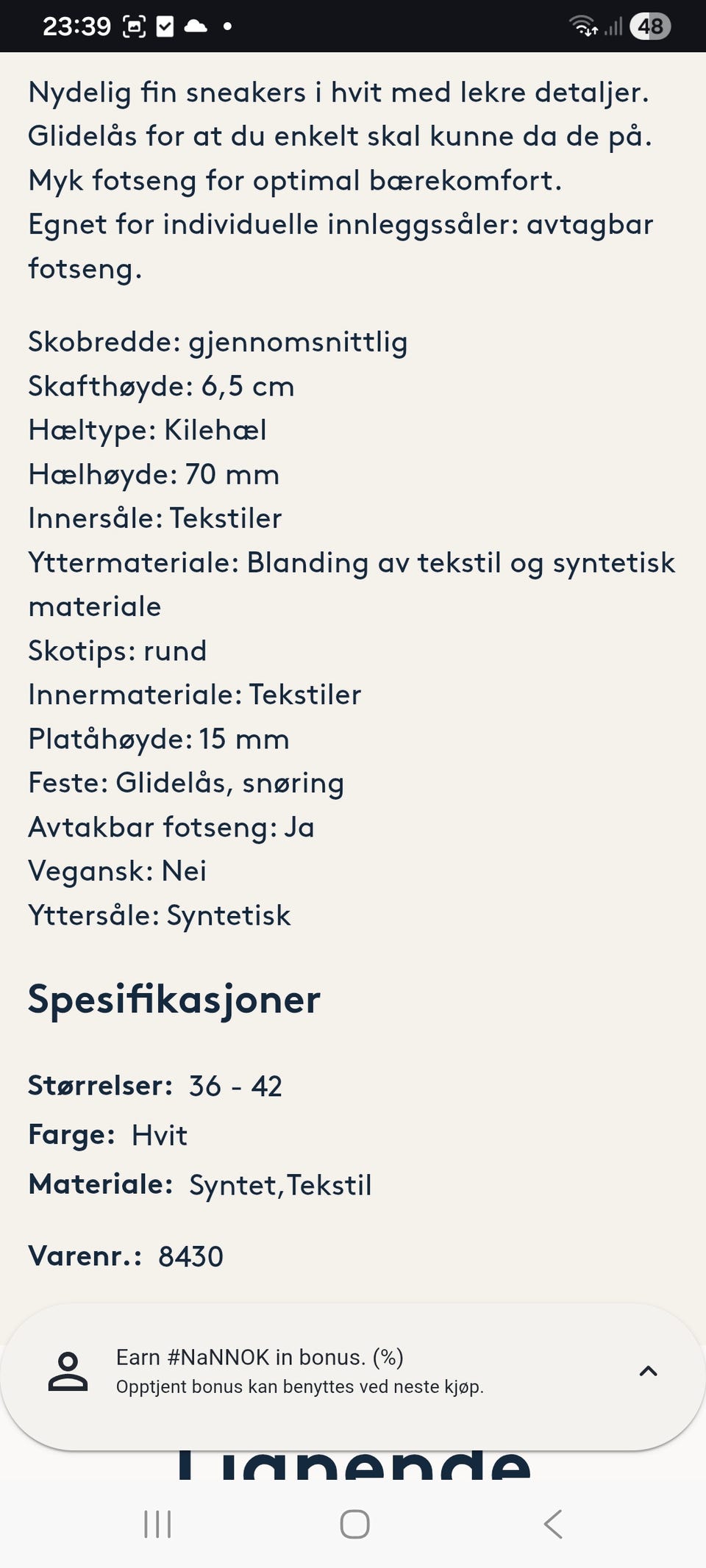Screen dimensions: 706x1568
Task: Expand the bonus panel with the chevron
Action: pyautogui.click(x=649, y=1371)
